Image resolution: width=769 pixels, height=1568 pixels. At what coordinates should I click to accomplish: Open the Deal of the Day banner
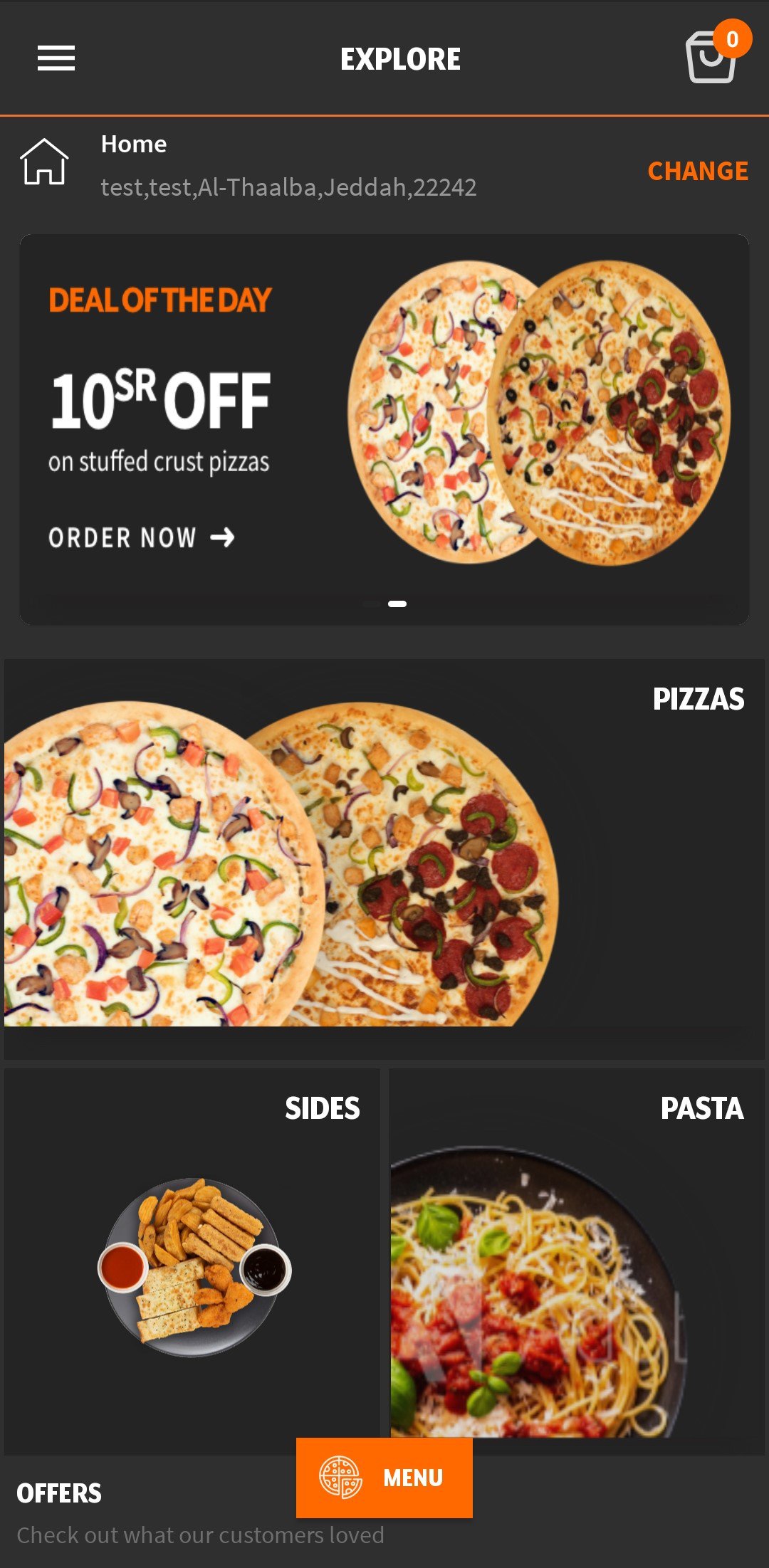click(384, 429)
